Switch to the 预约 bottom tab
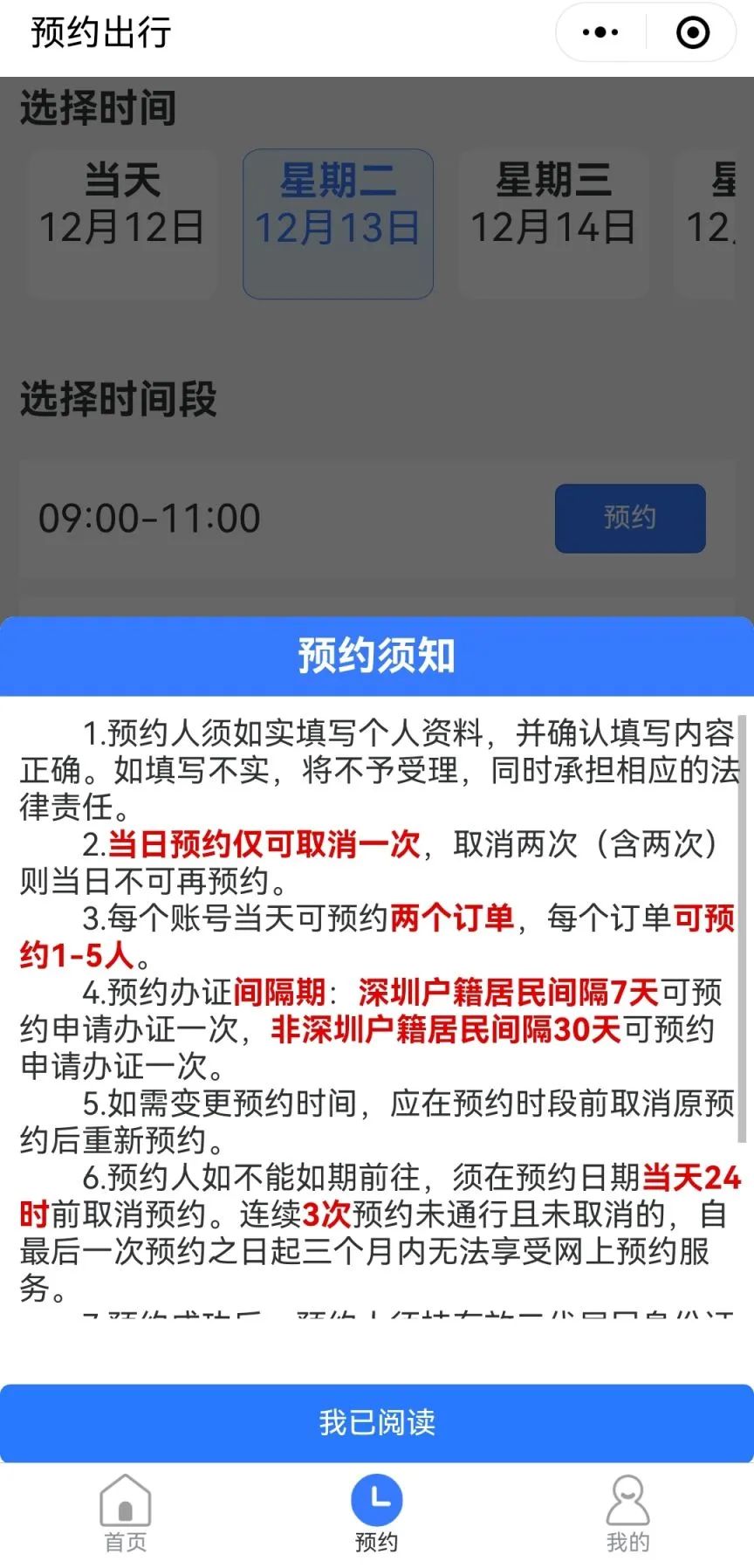 (377, 1514)
